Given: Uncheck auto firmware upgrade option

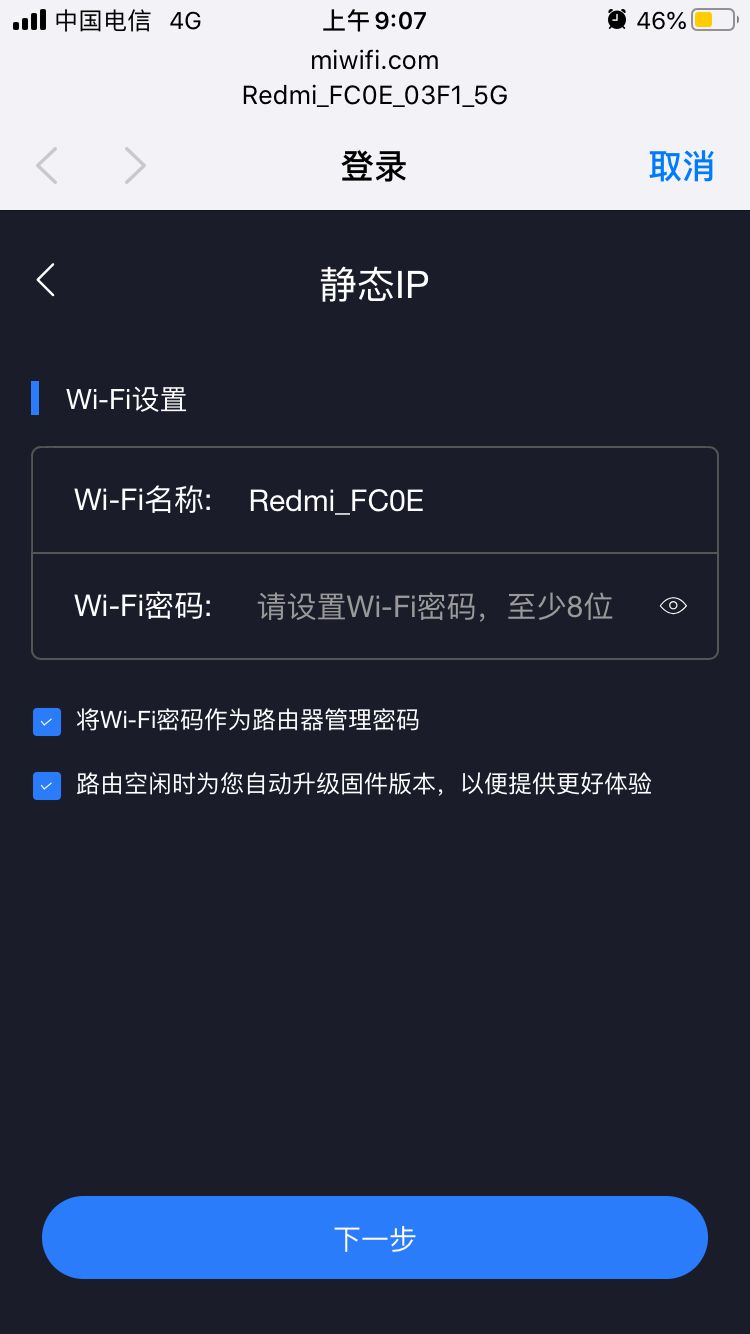Looking at the screenshot, I should click(47, 786).
